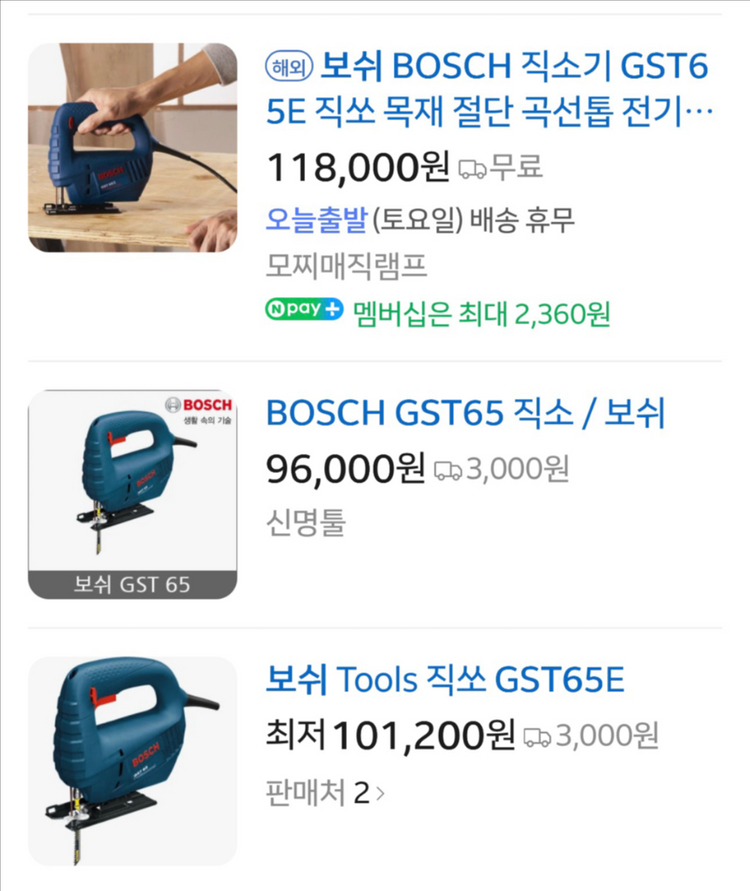750x891 pixels.
Task: Click the truck icon beside 3,000원 shipping
Action: pyautogui.click(x=447, y=471)
